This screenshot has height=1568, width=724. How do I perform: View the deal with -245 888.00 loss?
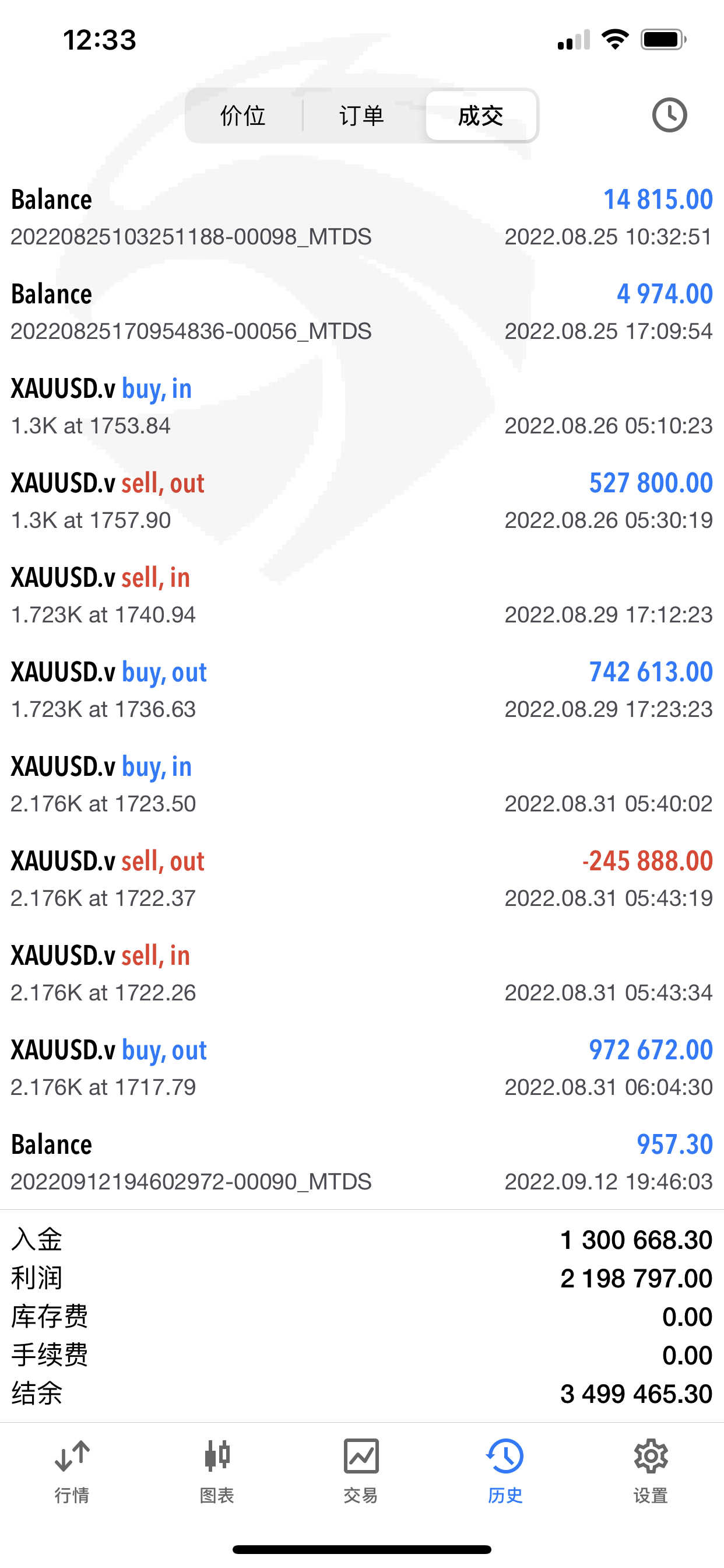(x=362, y=879)
